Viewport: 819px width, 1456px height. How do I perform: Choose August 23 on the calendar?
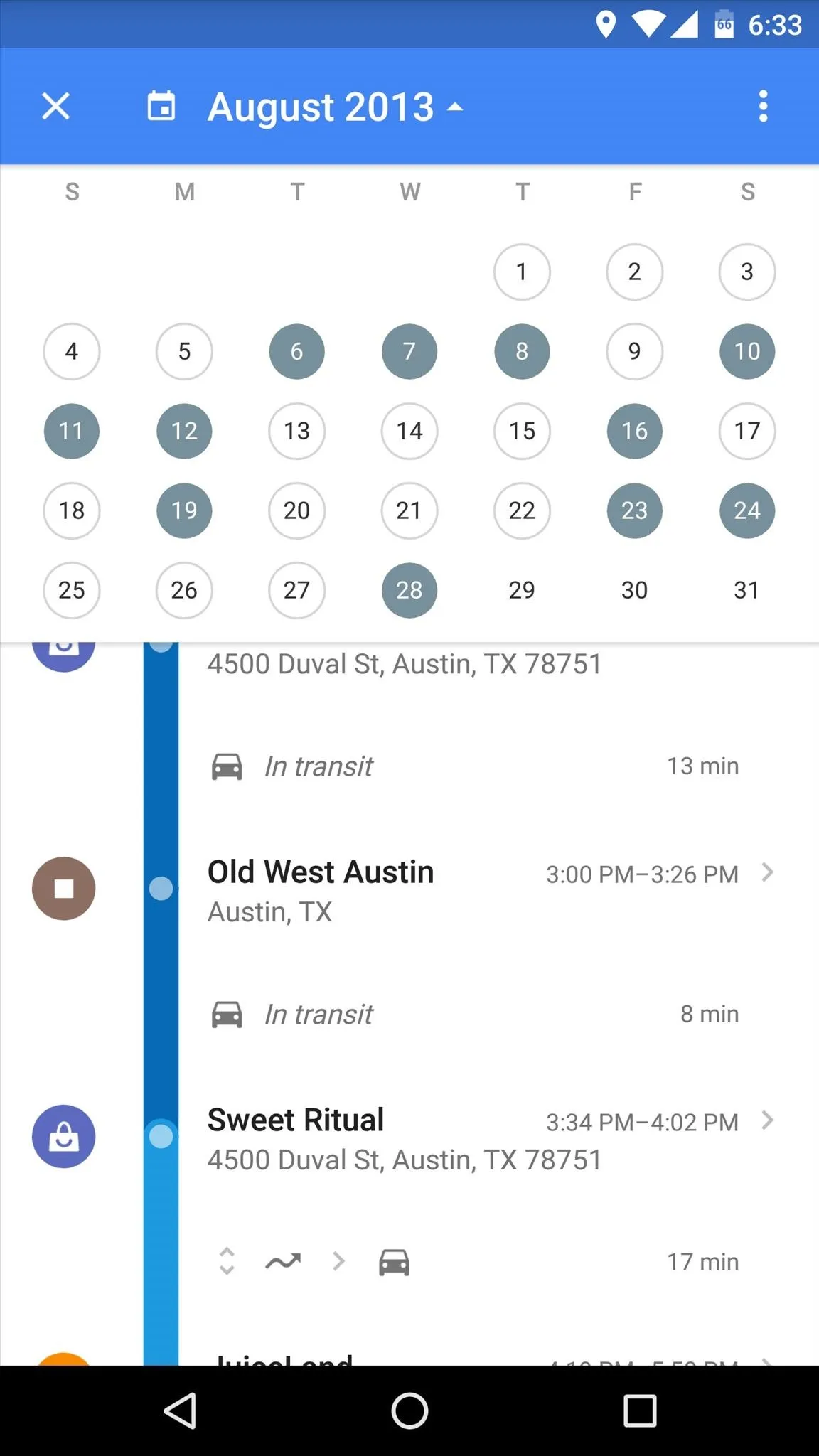coord(635,510)
